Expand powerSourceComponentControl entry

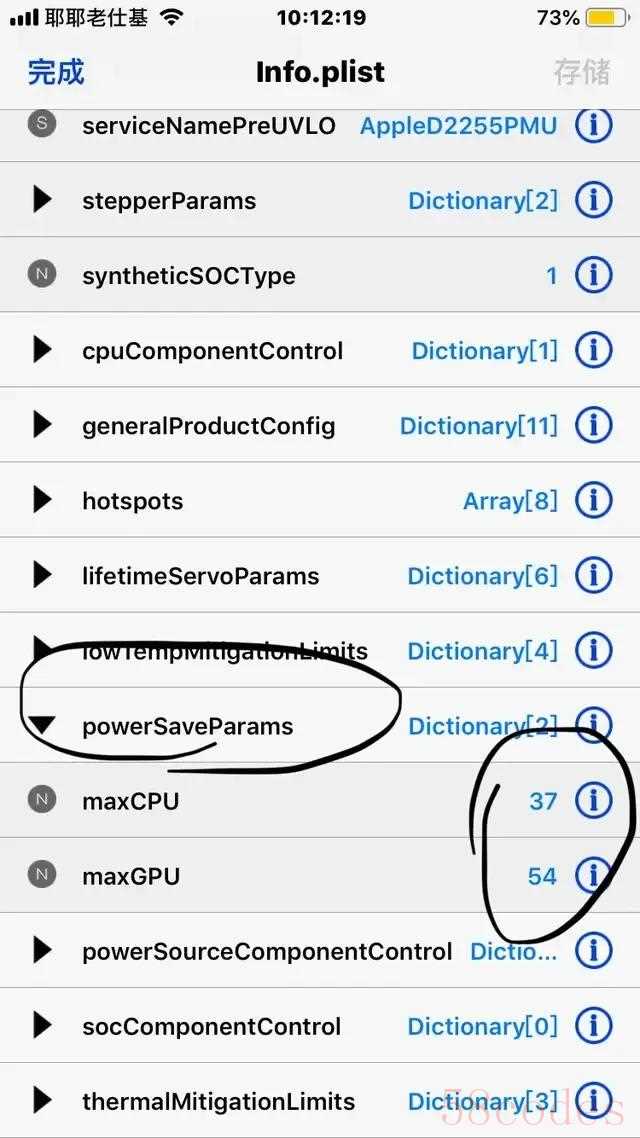tap(43, 950)
